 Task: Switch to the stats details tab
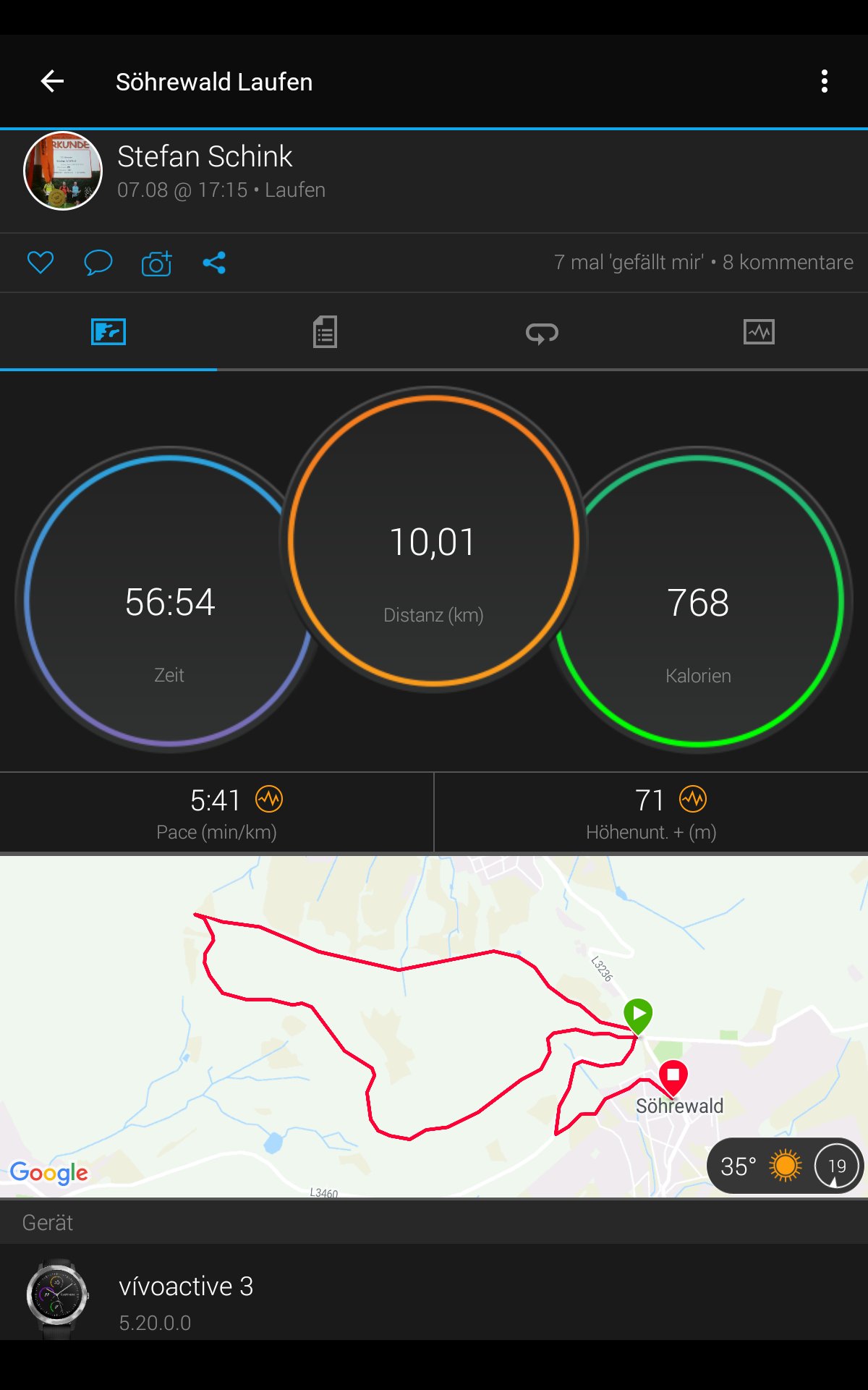(x=325, y=332)
